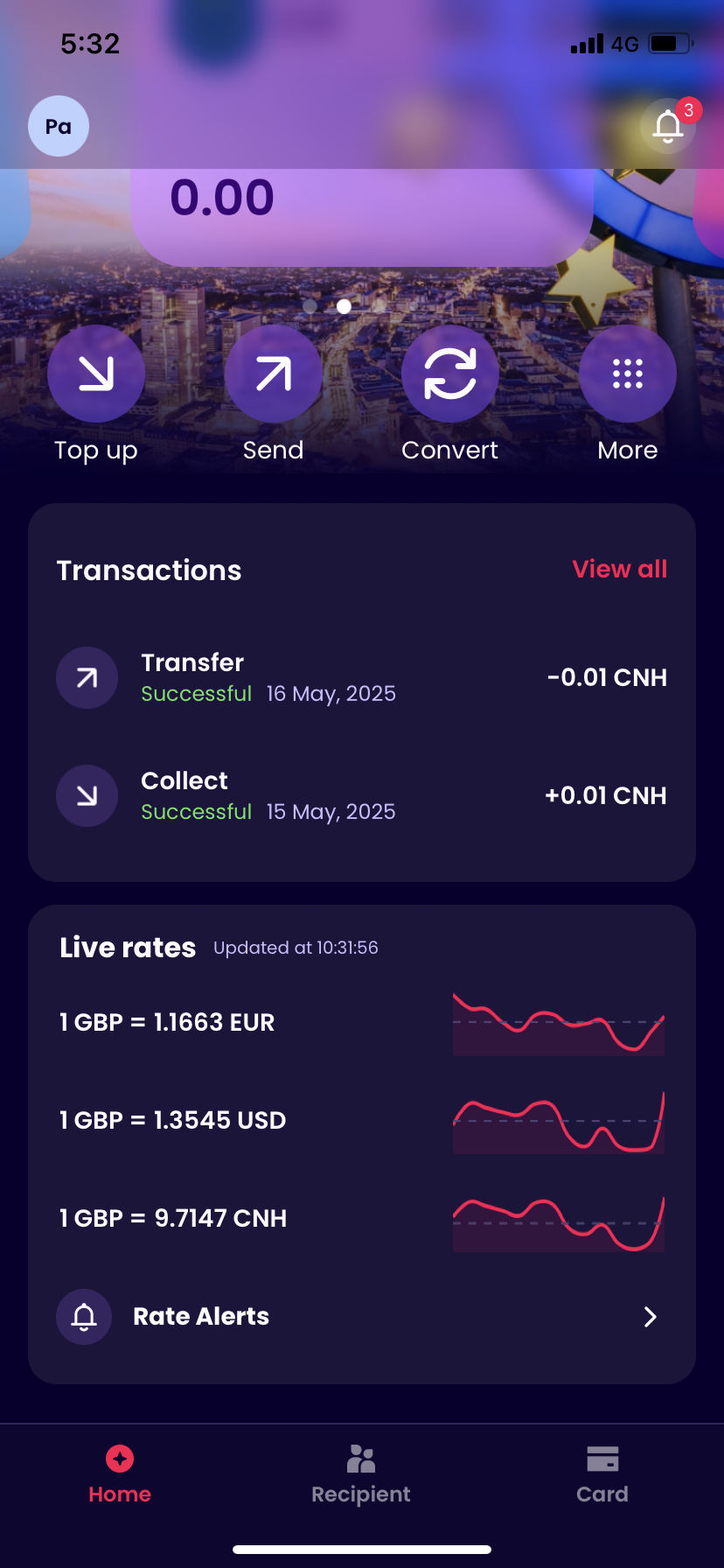View all transactions
This screenshot has width=724, height=1568.
click(619, 570)
